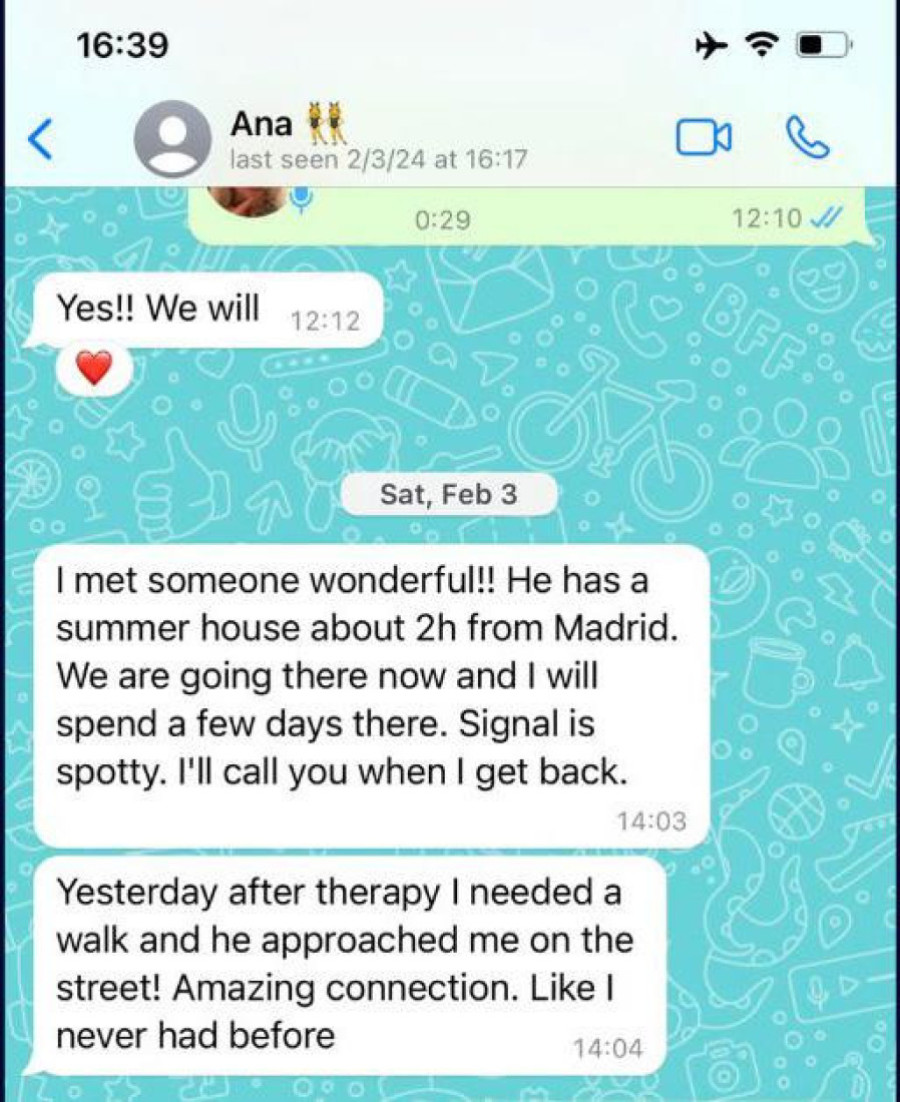The width and height of the screenshot is (900, 1102).
Task: View the heart reaction on "Yes!! We will"
Action: click(x=94, y=371)
